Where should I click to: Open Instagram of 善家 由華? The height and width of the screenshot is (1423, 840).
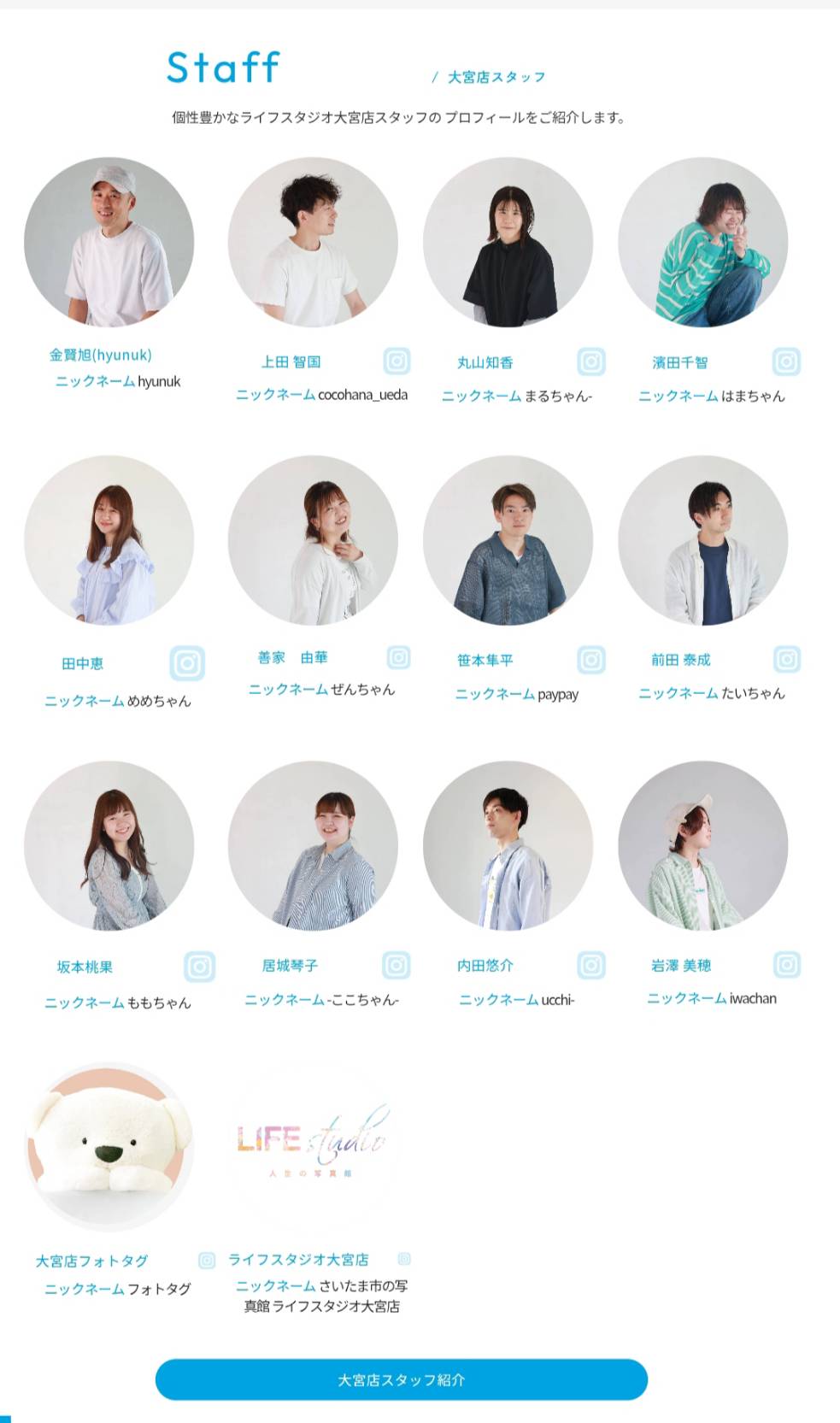[399, 657]
